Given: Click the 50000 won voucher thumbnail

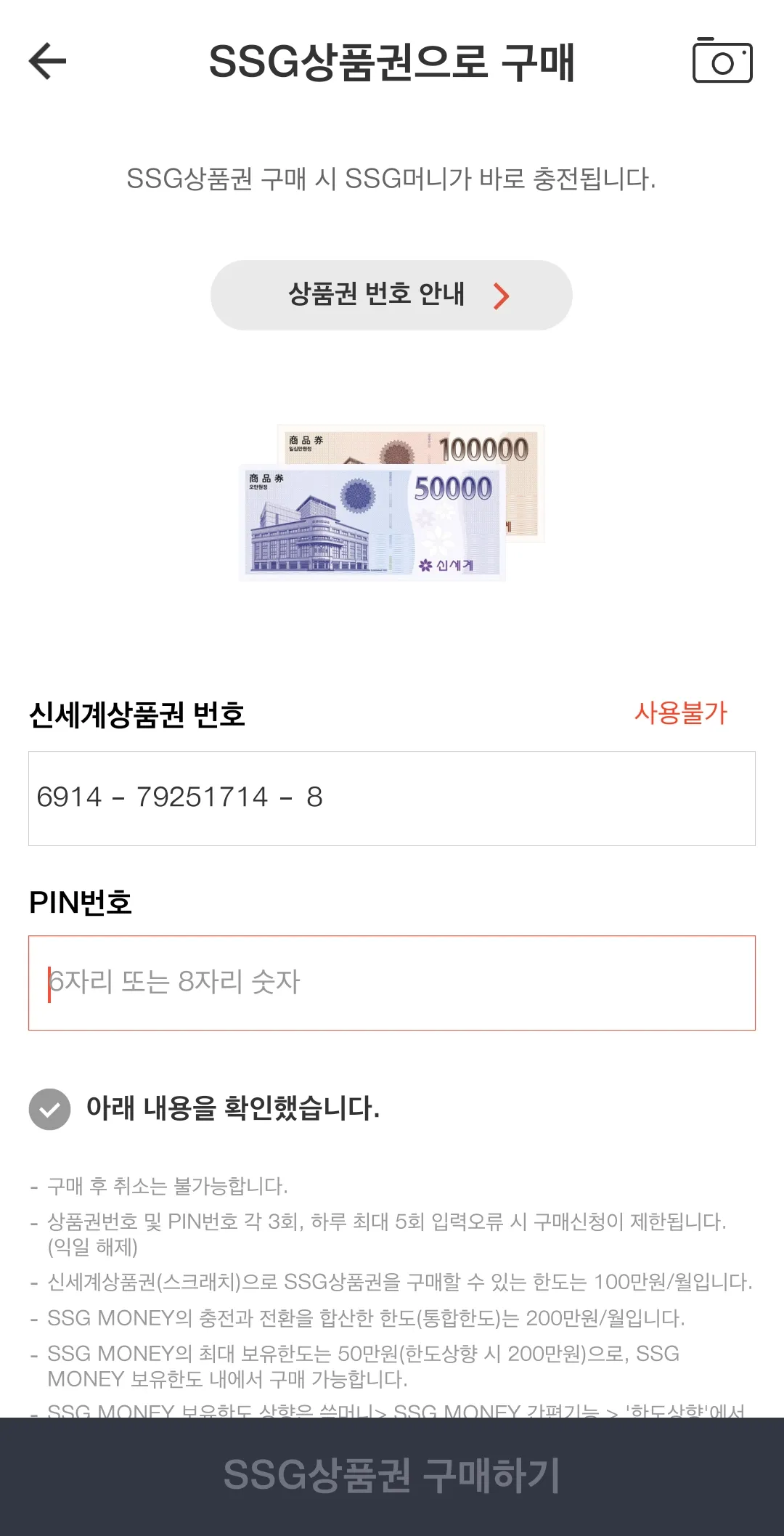Looking at the screenshot, I should pos(370,523).
